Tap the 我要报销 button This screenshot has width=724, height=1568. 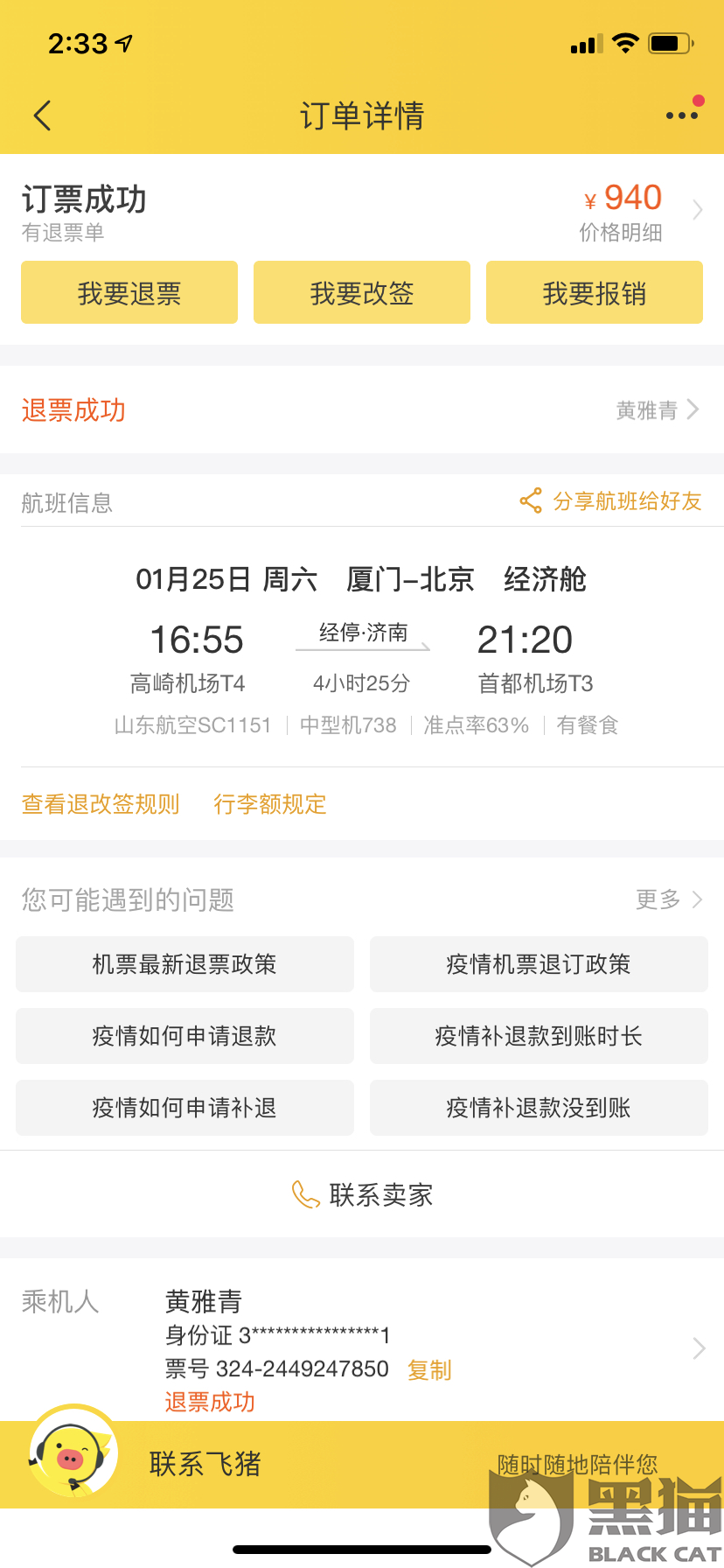pyautogui.click(x=595, y=293)
